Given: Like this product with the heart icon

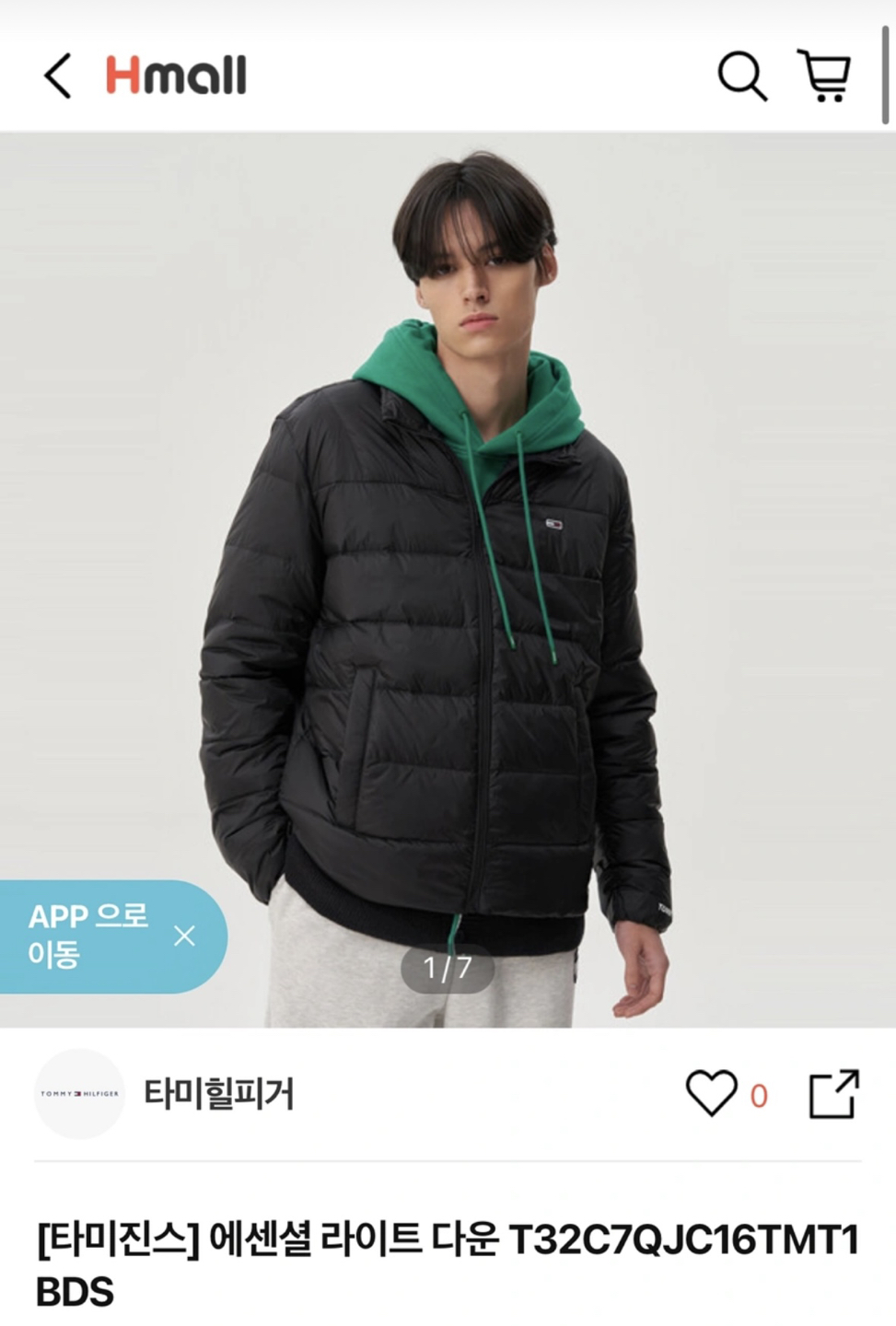Looking at the screenshot, I should (x=711, y=1094).
